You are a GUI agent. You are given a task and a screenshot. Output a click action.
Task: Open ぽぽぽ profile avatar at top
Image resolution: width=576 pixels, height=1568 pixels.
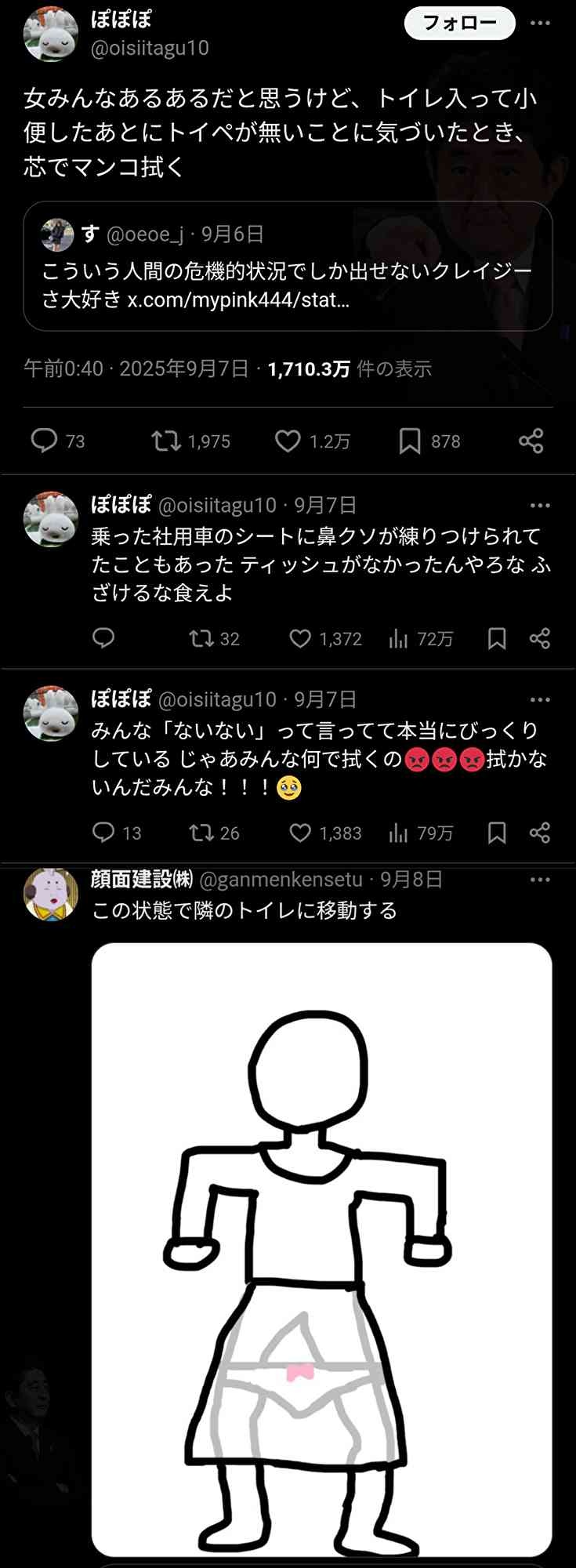51,34
